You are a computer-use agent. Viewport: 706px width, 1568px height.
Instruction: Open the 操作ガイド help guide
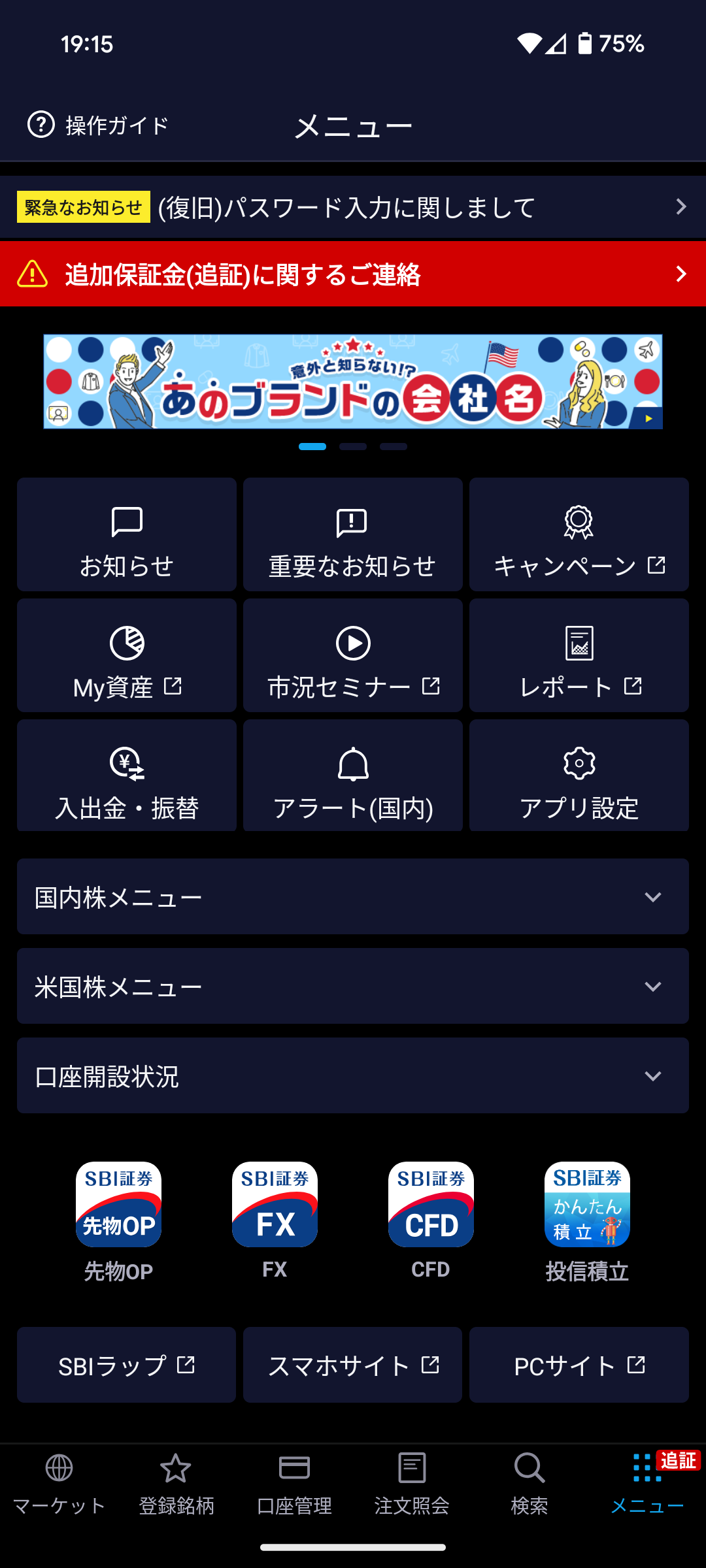98,125
